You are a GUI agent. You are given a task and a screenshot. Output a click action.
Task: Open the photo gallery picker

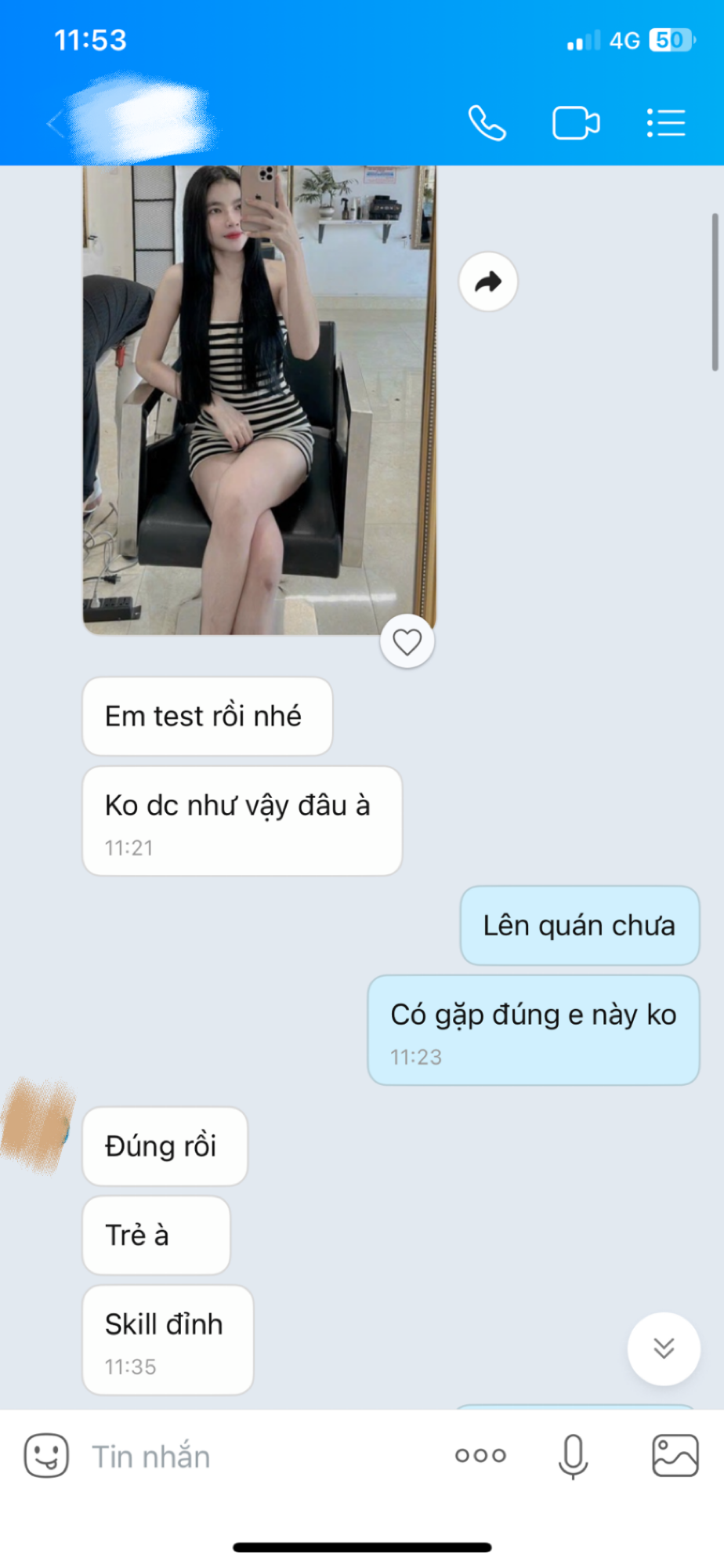tap(675, 1456)
